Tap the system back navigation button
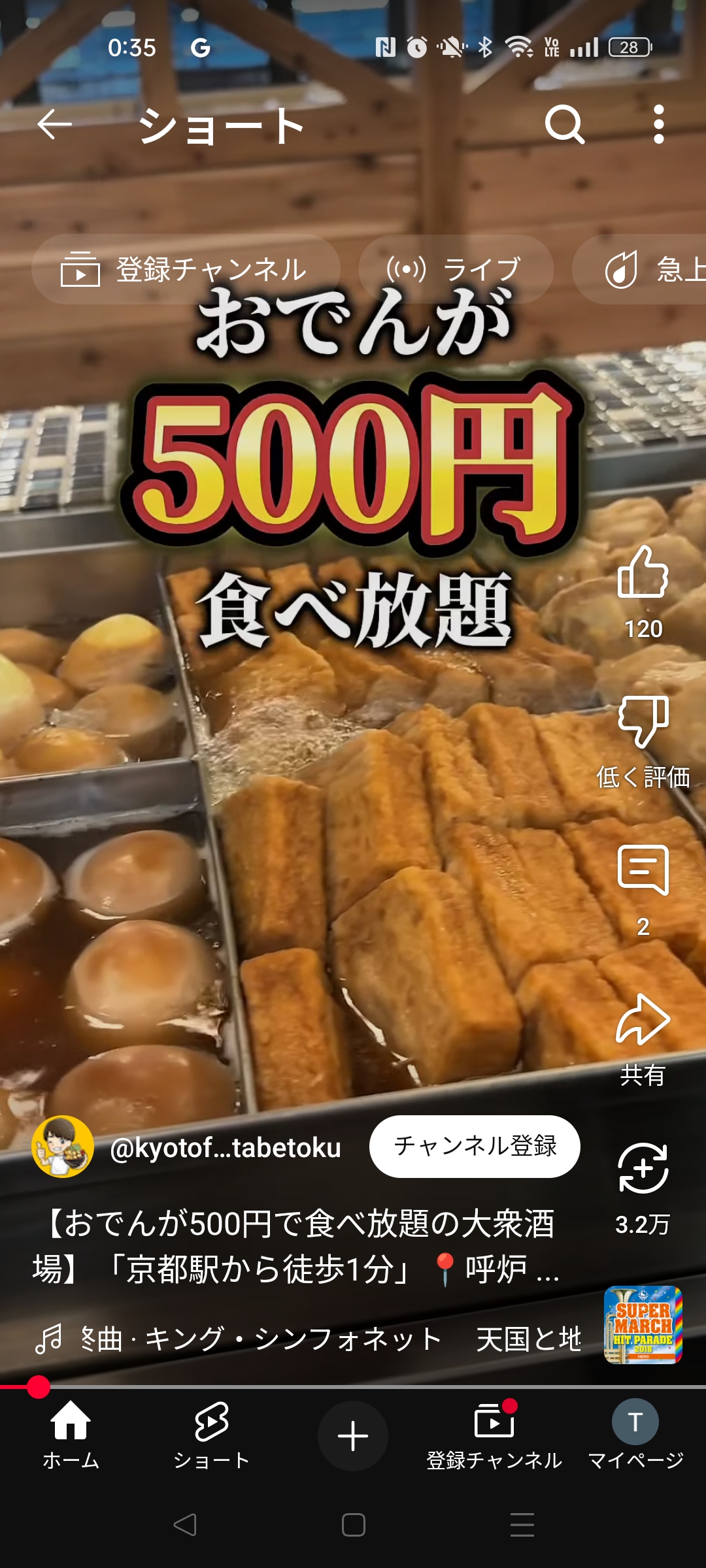The height and width of the screenshot is (1568, 706). 185,1525
